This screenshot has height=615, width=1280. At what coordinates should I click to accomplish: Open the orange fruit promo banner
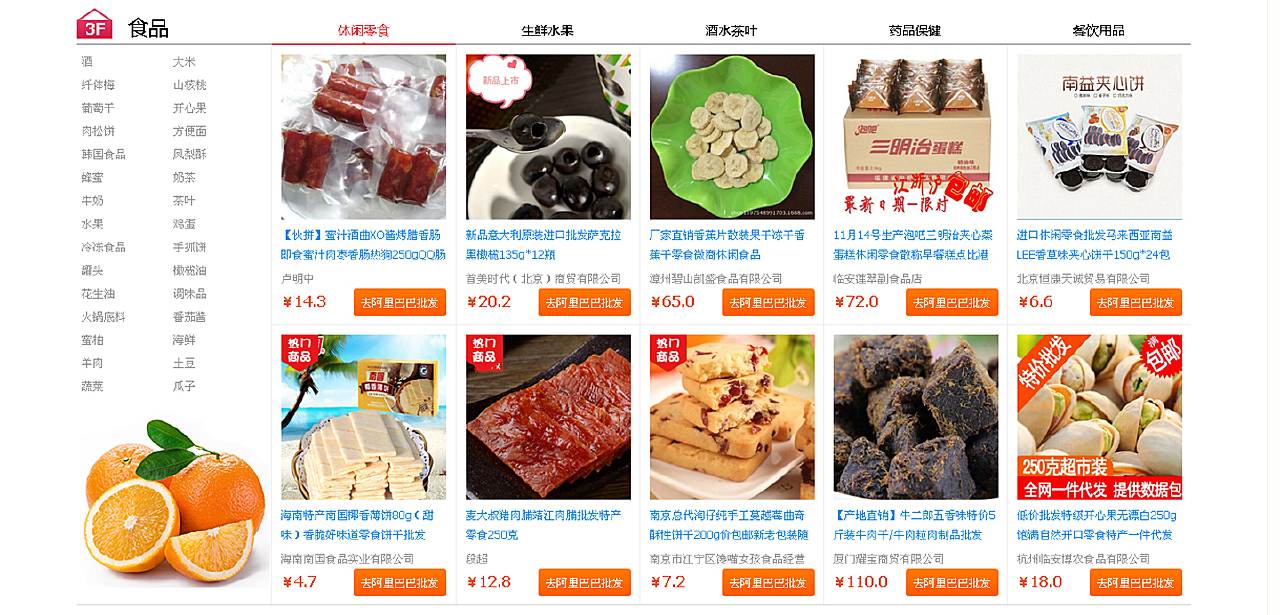point(174,500)
